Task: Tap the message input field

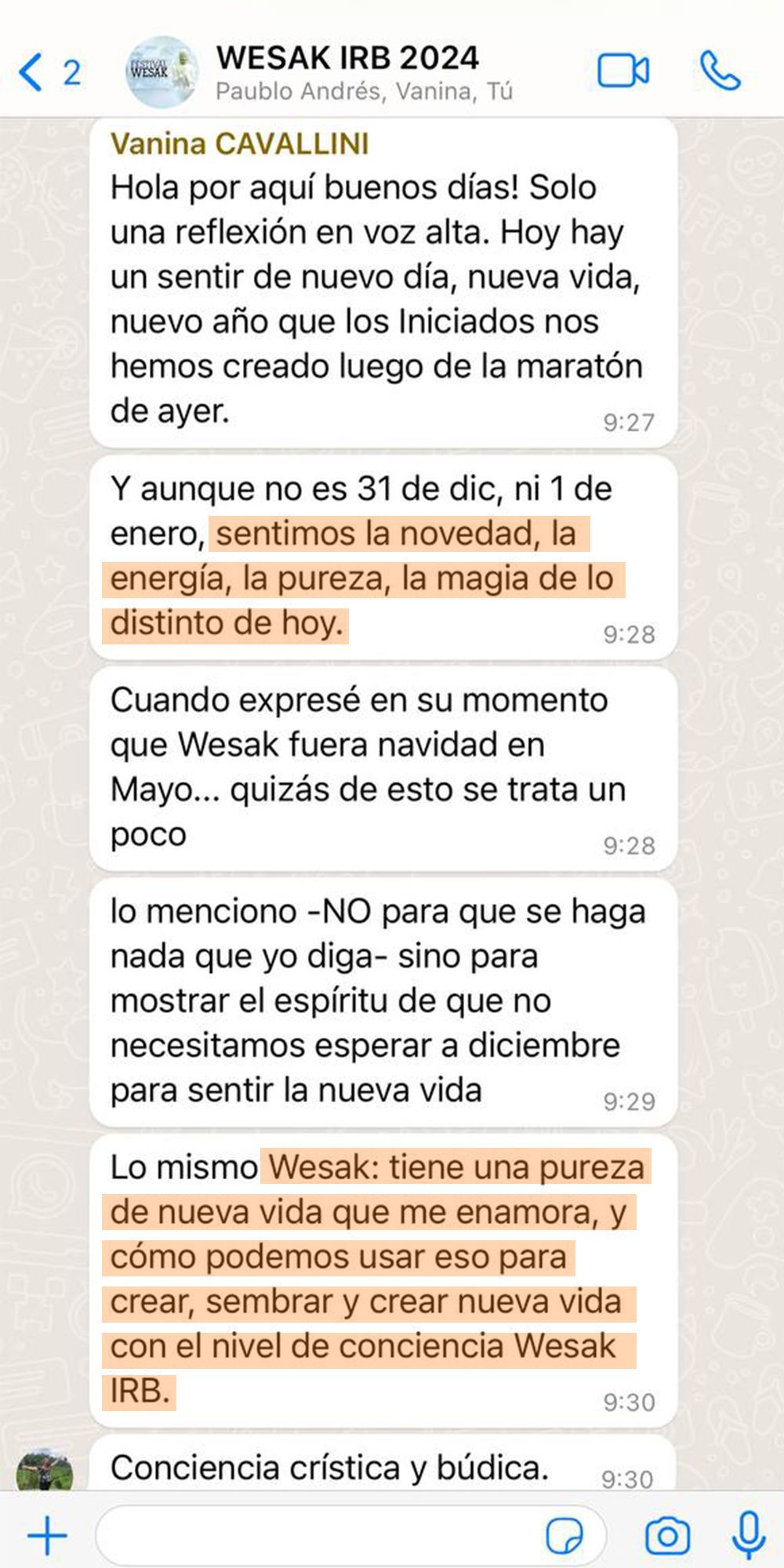Action: 314,1535
